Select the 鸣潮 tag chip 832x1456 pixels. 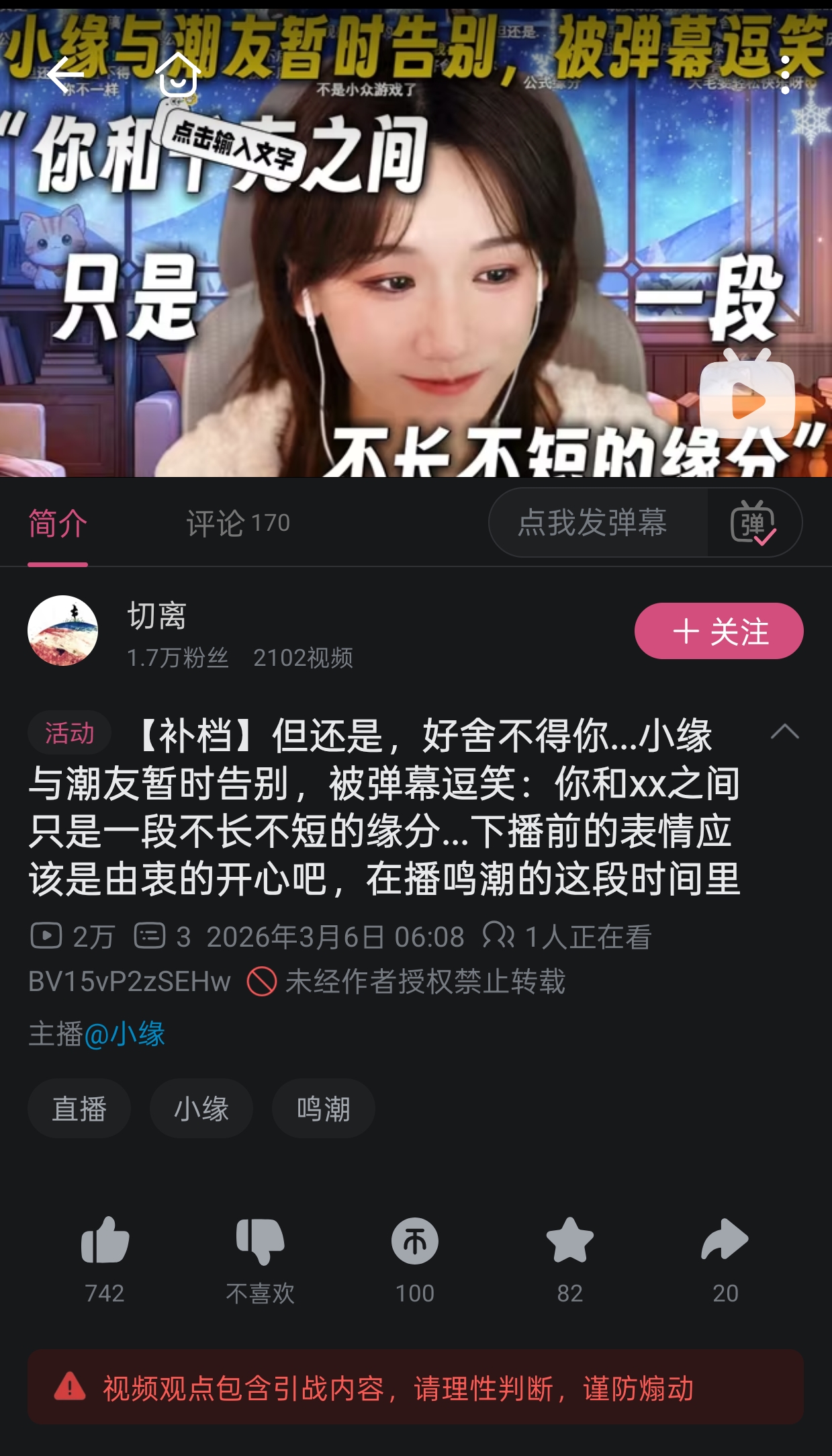click(323, 1109)
